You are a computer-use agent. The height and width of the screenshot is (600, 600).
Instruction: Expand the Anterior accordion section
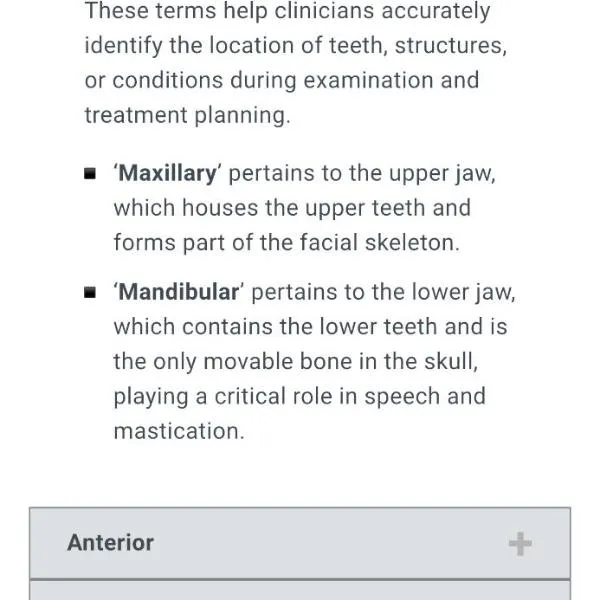click(x=300, y=543)
